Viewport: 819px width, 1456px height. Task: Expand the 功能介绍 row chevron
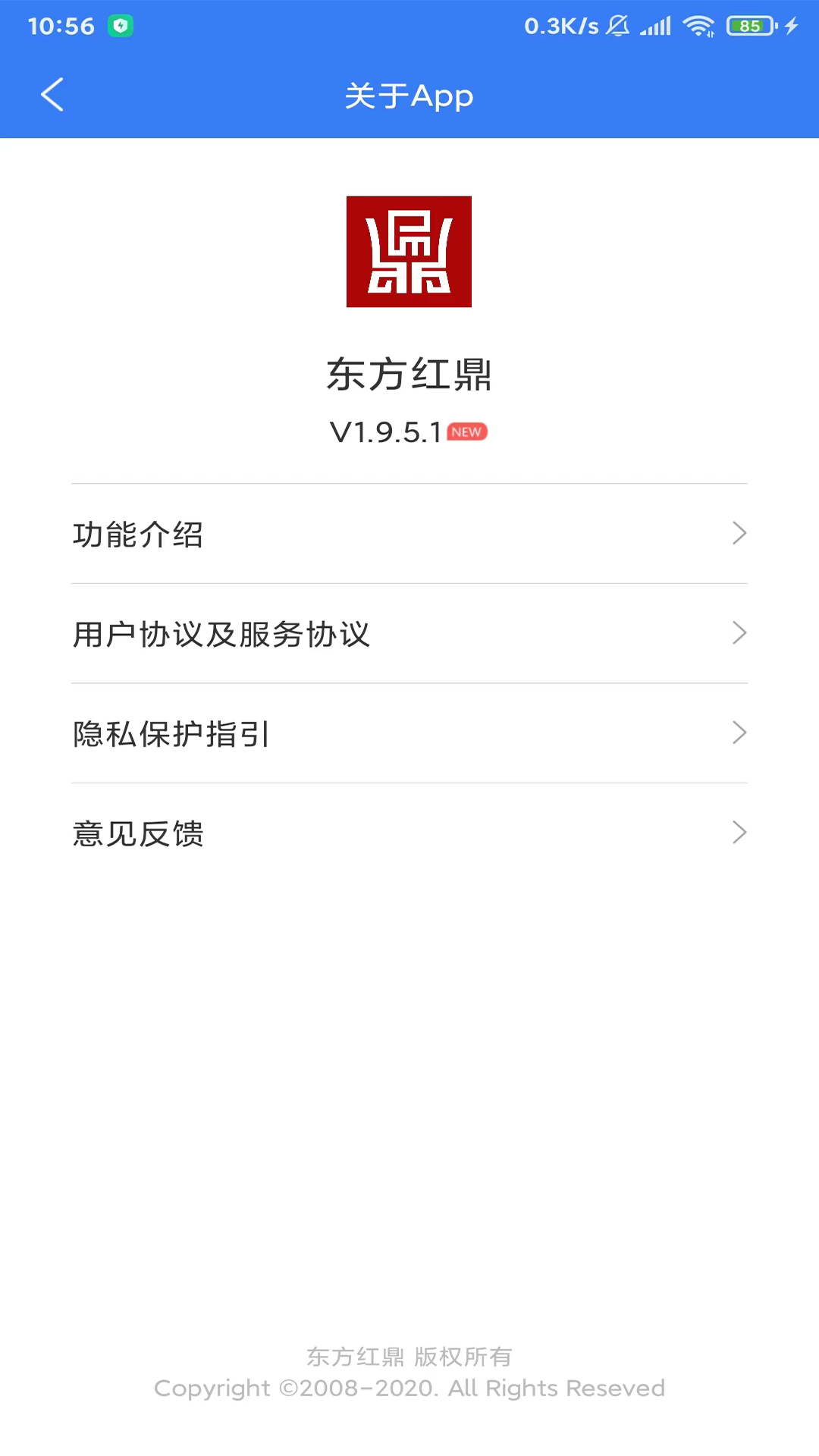(x=739, y=534)
